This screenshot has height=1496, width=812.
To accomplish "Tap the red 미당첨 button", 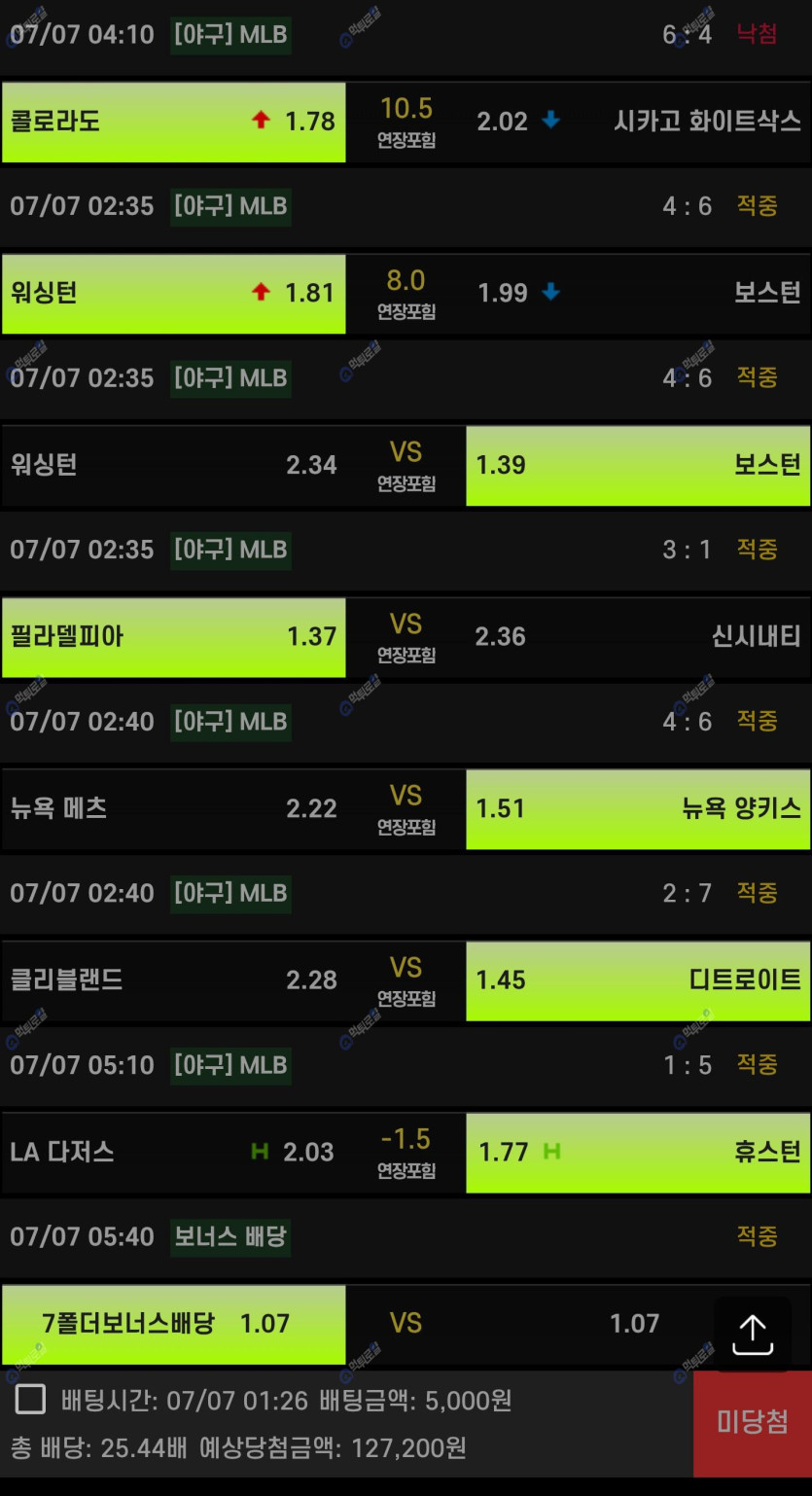I will tap(753, 1422).
